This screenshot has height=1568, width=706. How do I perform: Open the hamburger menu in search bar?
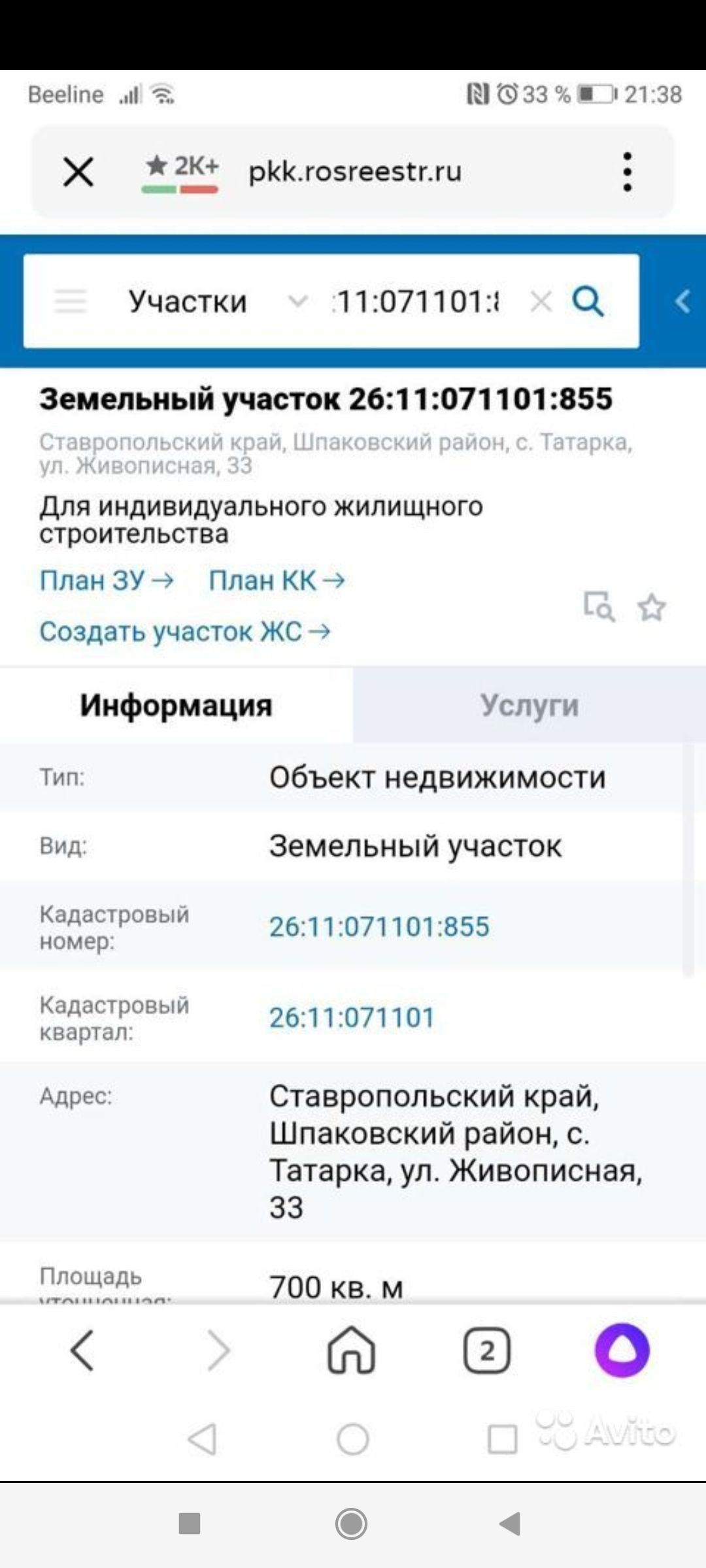[71, 301]
